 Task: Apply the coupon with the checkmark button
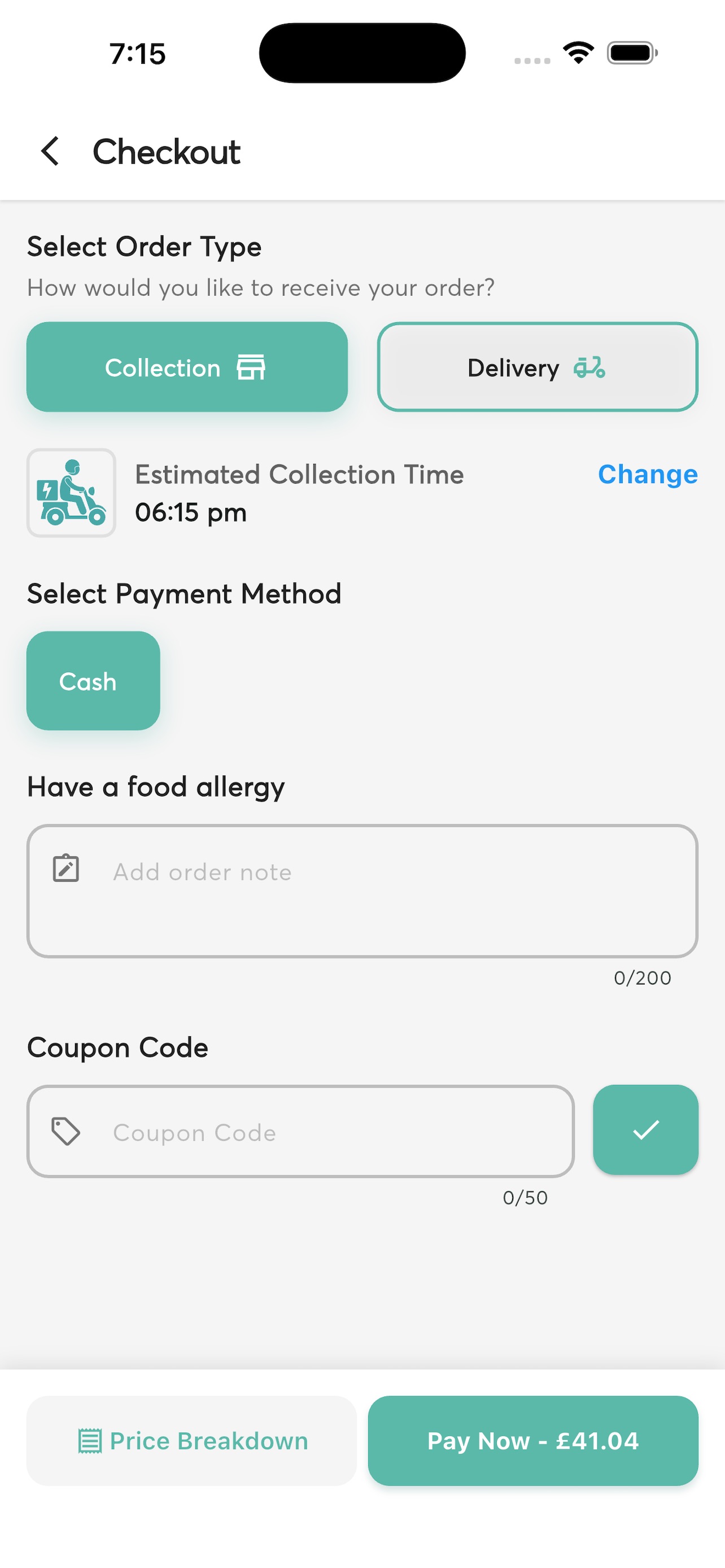645,1130
